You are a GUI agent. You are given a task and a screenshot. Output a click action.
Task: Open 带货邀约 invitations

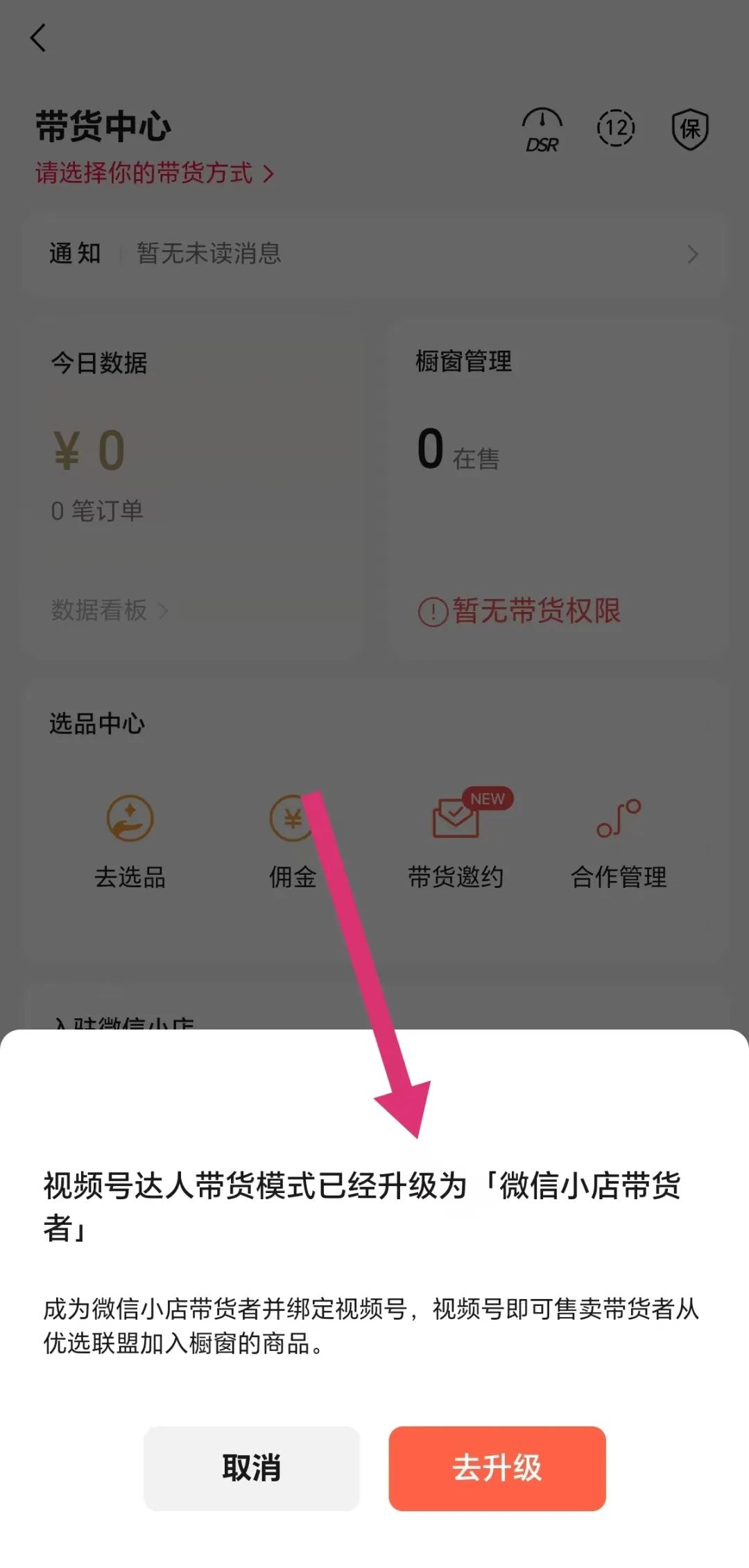click(x=456, y=842)
